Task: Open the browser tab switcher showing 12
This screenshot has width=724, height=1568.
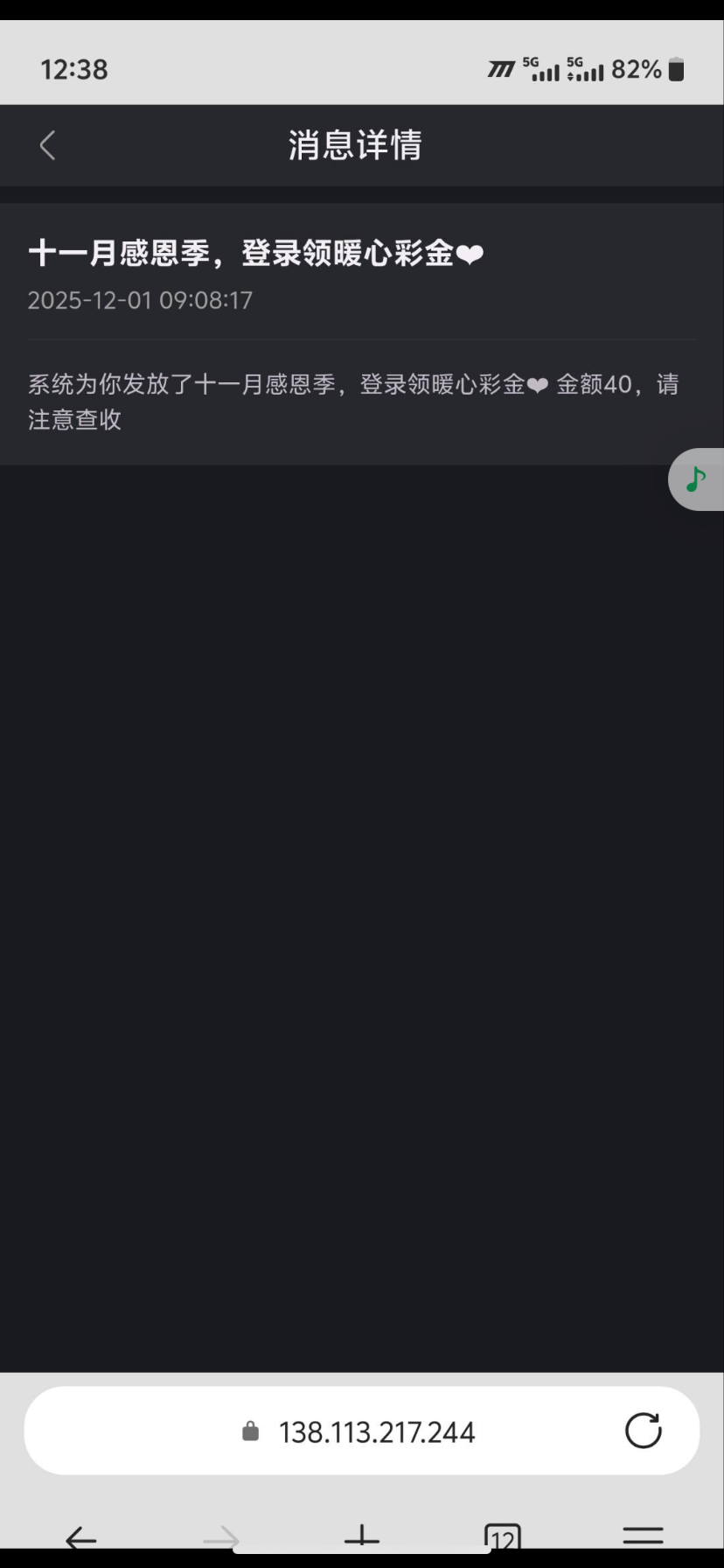Action: coord(502,1536)
